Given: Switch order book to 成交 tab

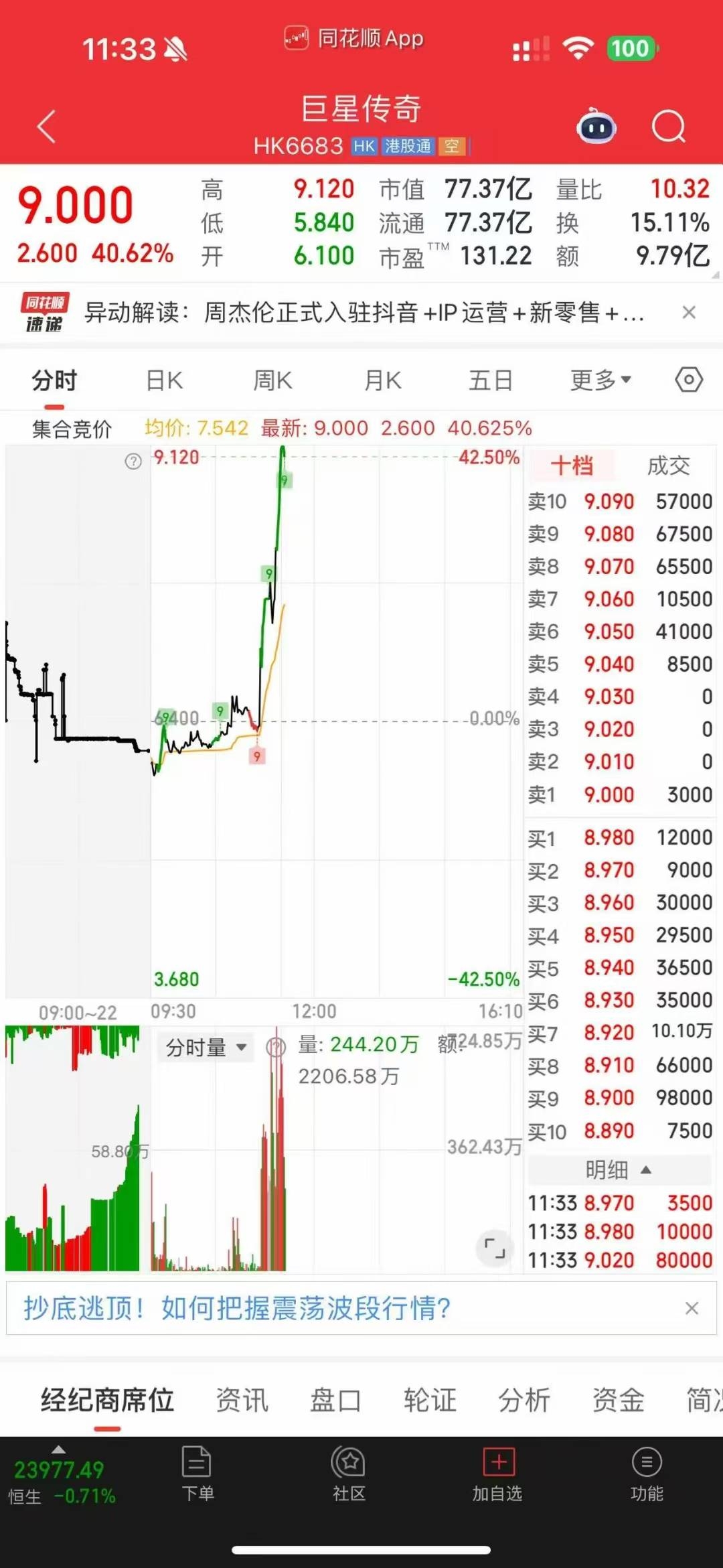Looking at the screenshot, I should click(667, 466).
